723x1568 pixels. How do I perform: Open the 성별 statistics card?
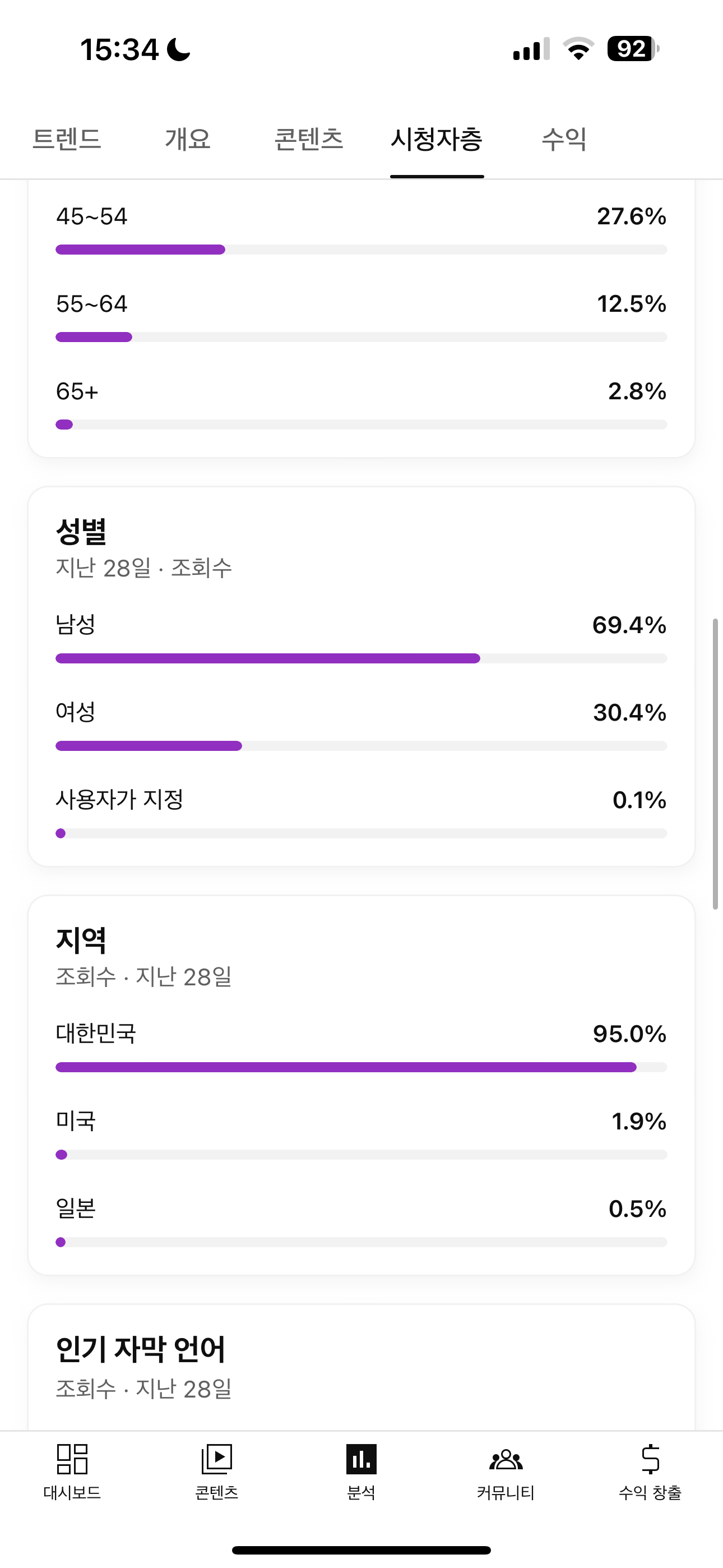361,676
